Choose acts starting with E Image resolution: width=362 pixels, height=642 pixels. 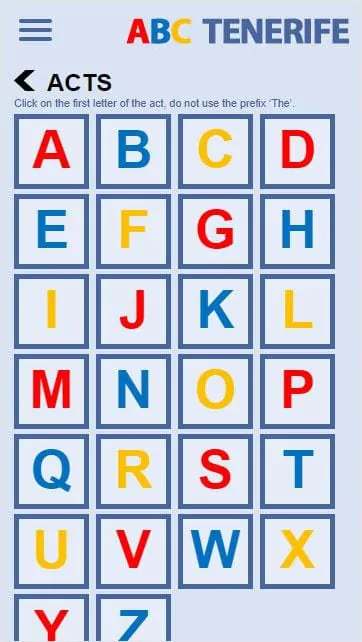click(x=51, y=231)
